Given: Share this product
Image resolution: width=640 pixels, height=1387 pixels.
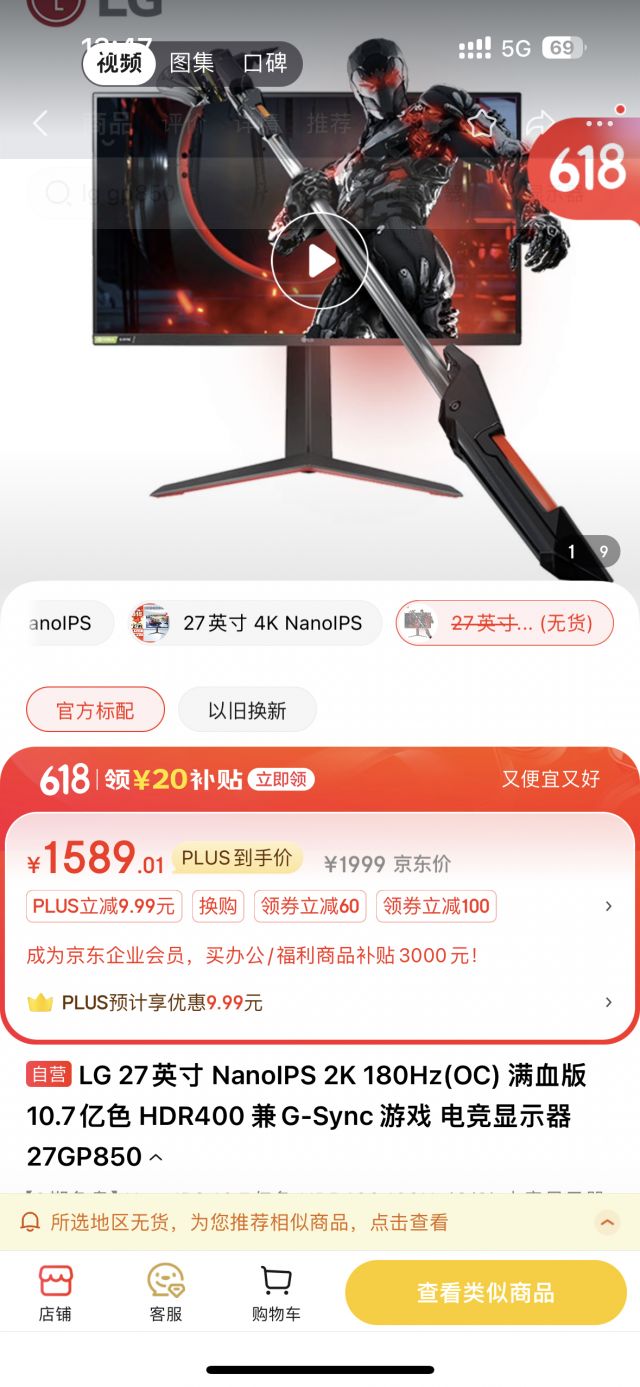Looking at the screenshot, I should [540, 124].
